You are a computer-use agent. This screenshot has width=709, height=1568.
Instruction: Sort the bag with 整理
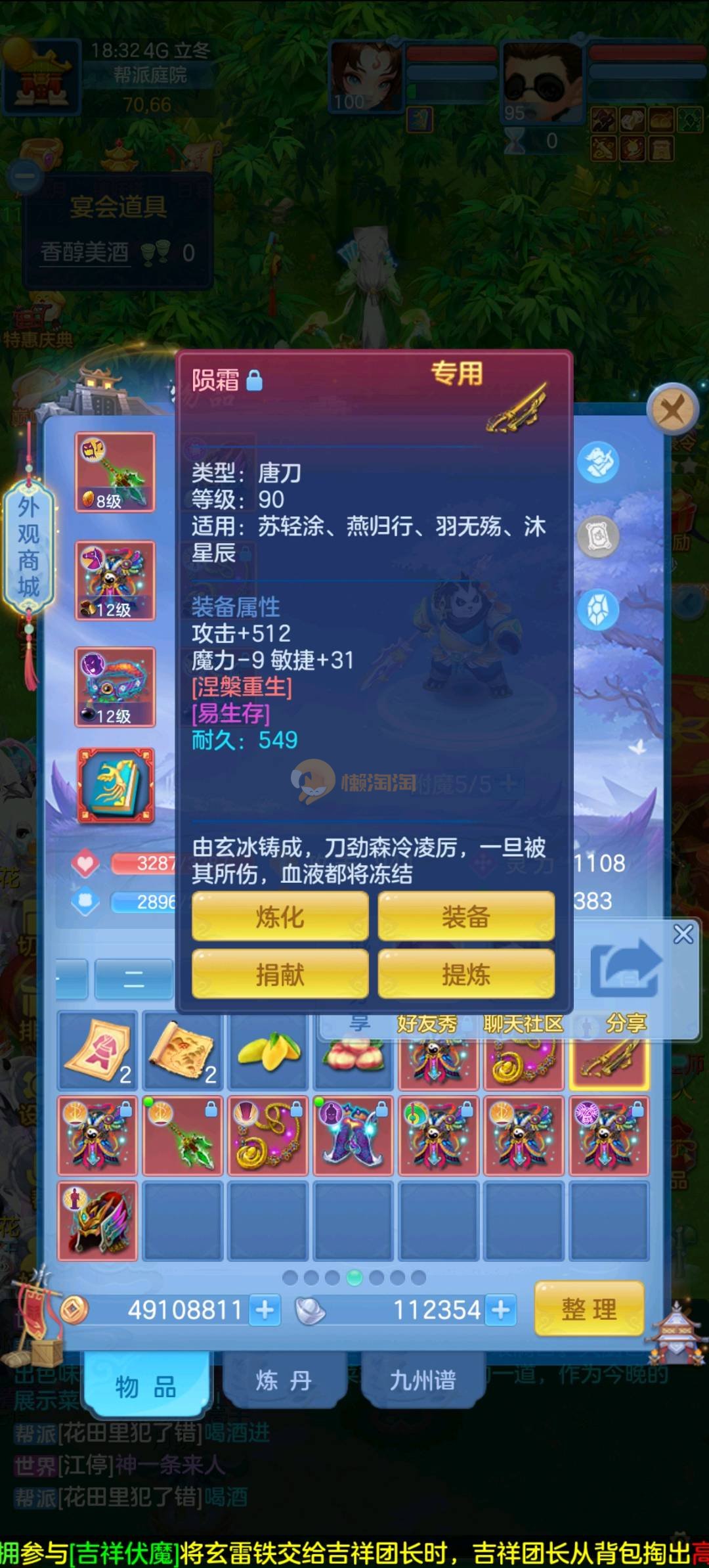[589, 1309]
